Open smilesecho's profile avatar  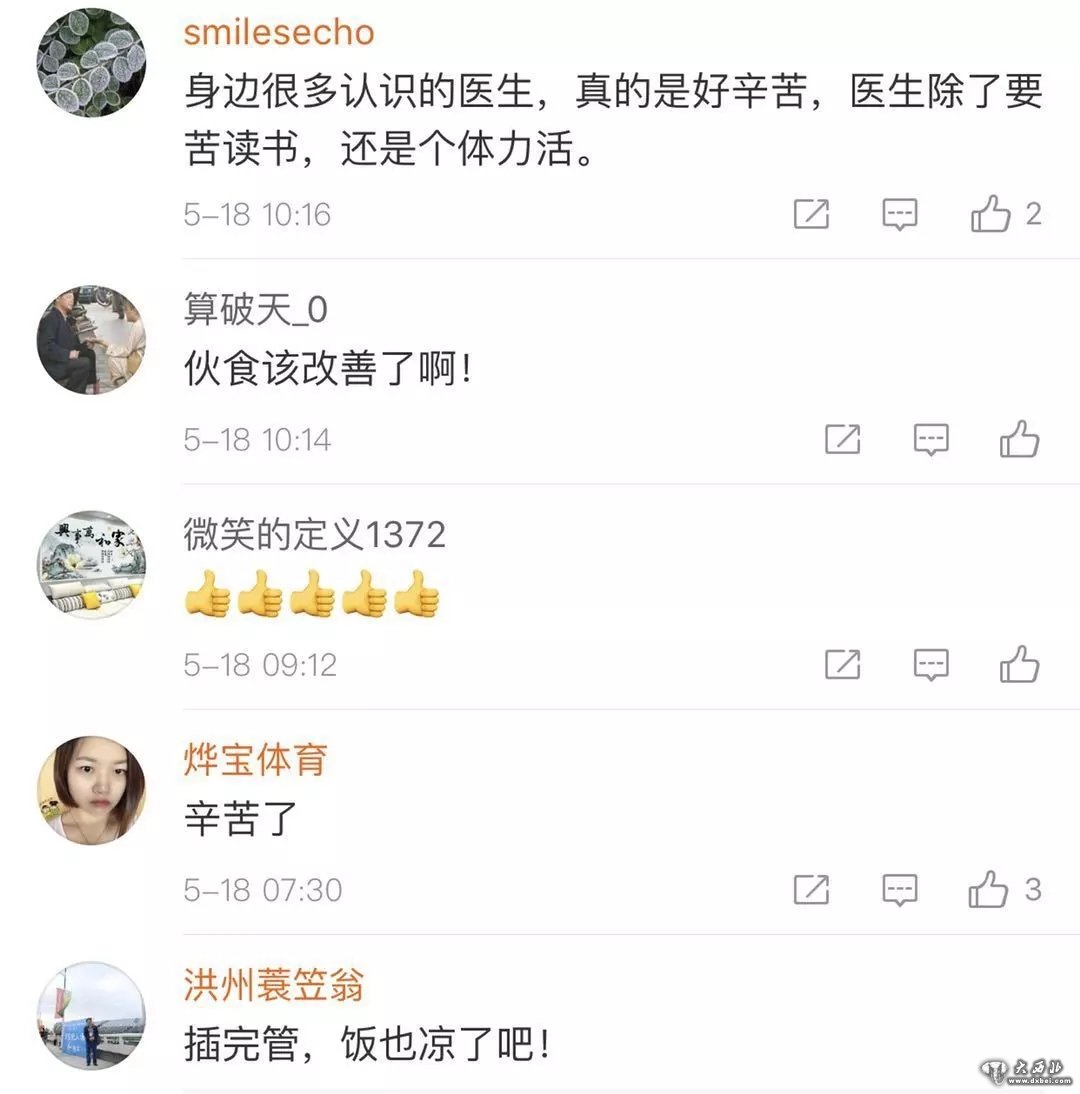pos(91,63)
